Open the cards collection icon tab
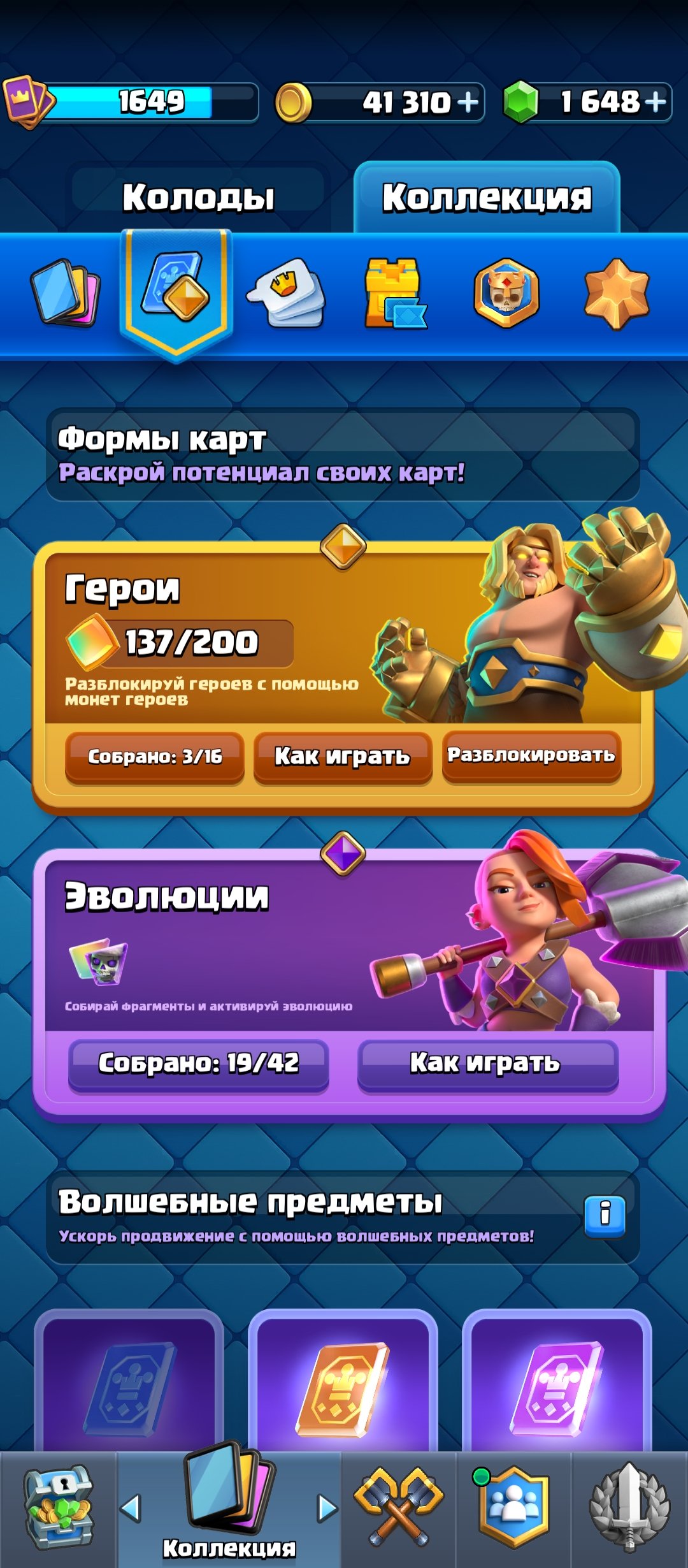The width and height of the screenshot is (688, 1568). click(66, 293)
